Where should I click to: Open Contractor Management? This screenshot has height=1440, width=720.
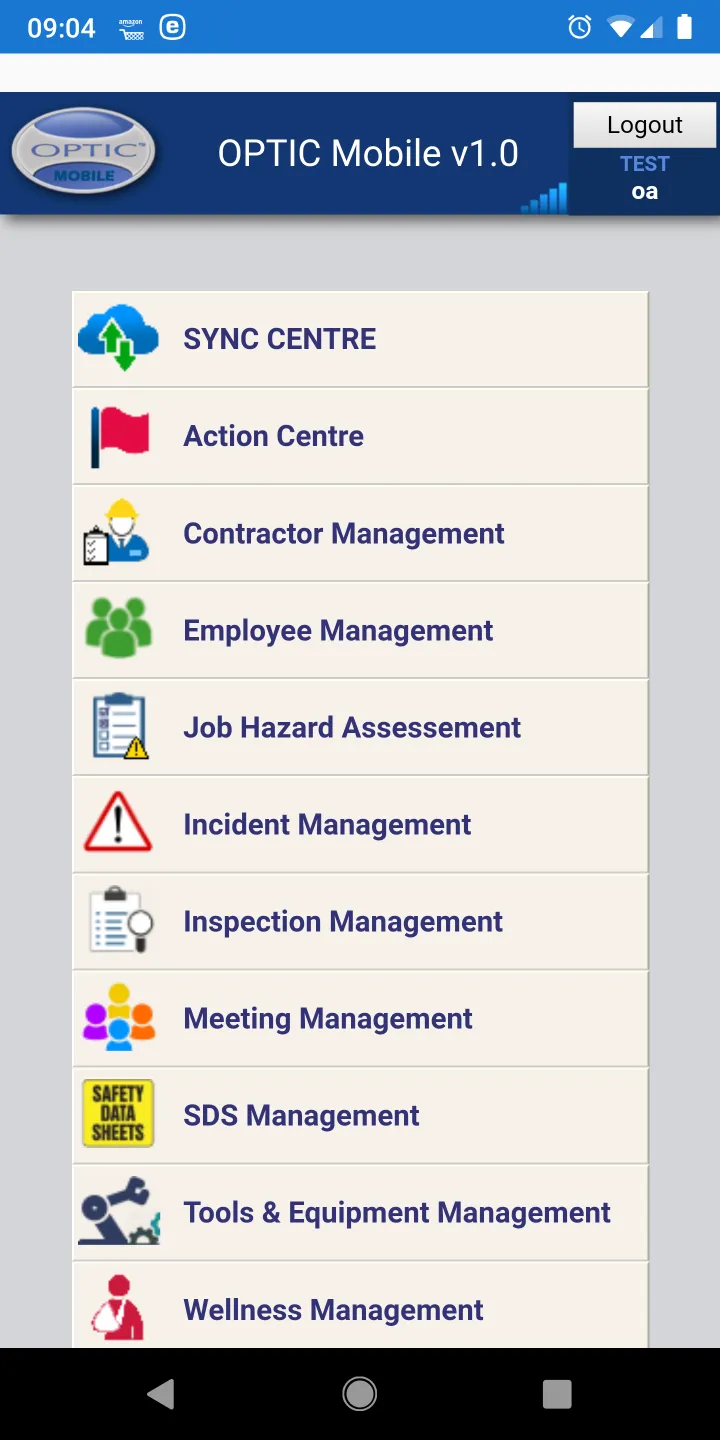click(360, 533)
